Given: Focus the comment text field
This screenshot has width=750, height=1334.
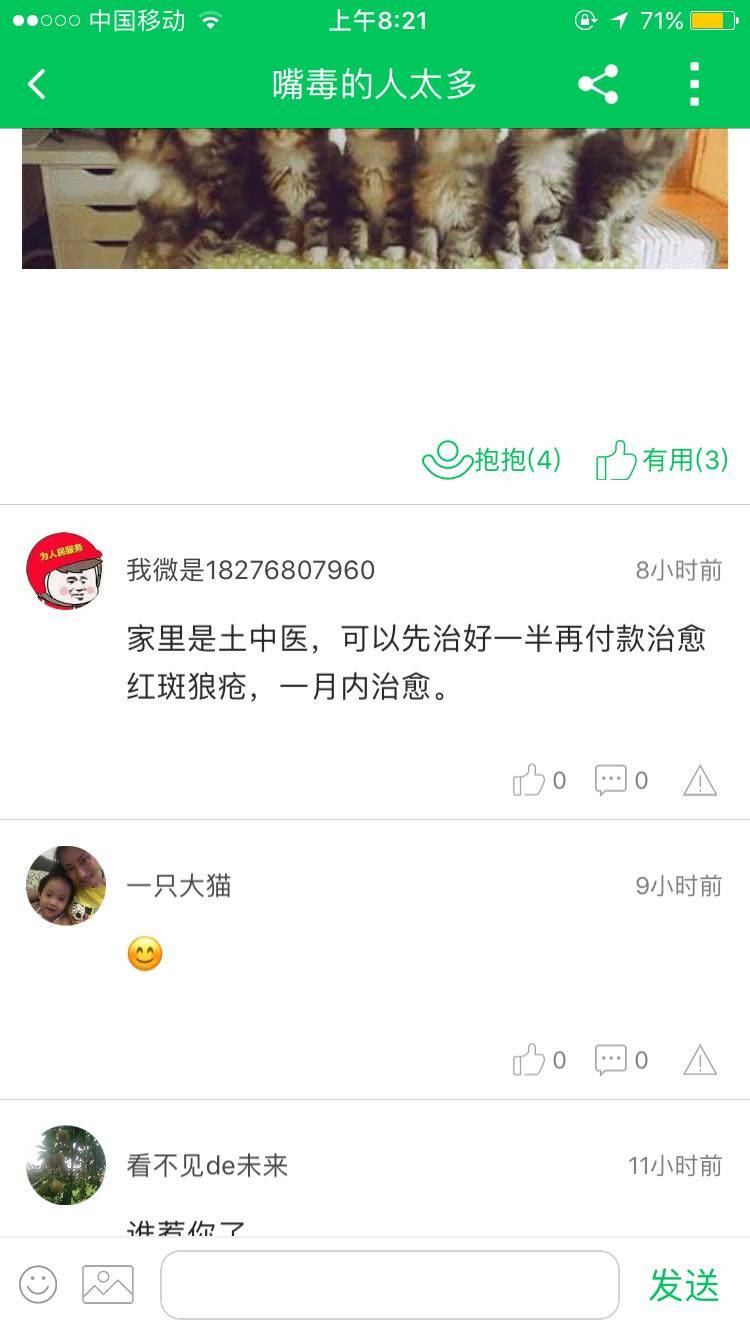Looking at the screenshot, I should [x=390, y=1285].
